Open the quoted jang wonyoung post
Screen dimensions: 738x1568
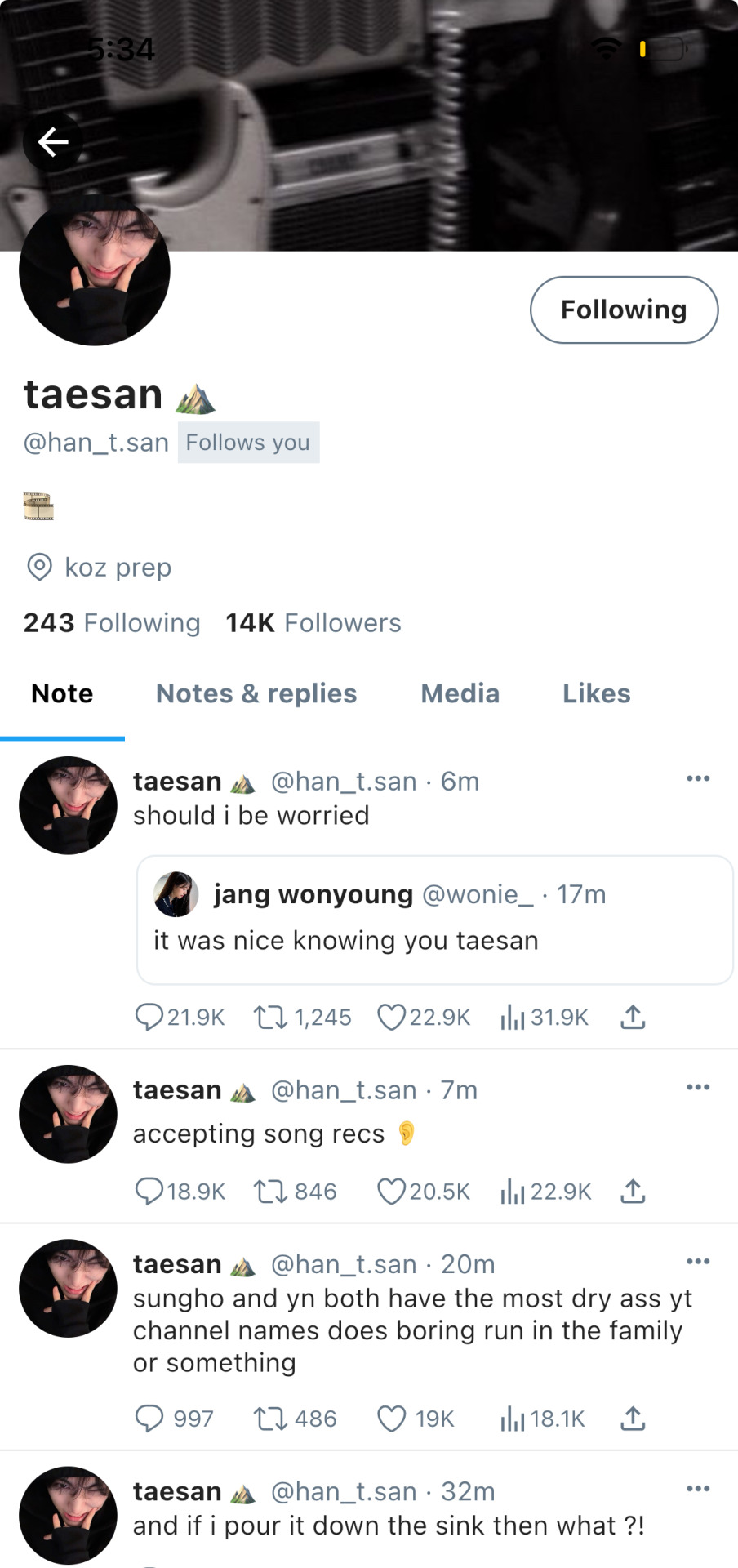click(x=434, y=920)
